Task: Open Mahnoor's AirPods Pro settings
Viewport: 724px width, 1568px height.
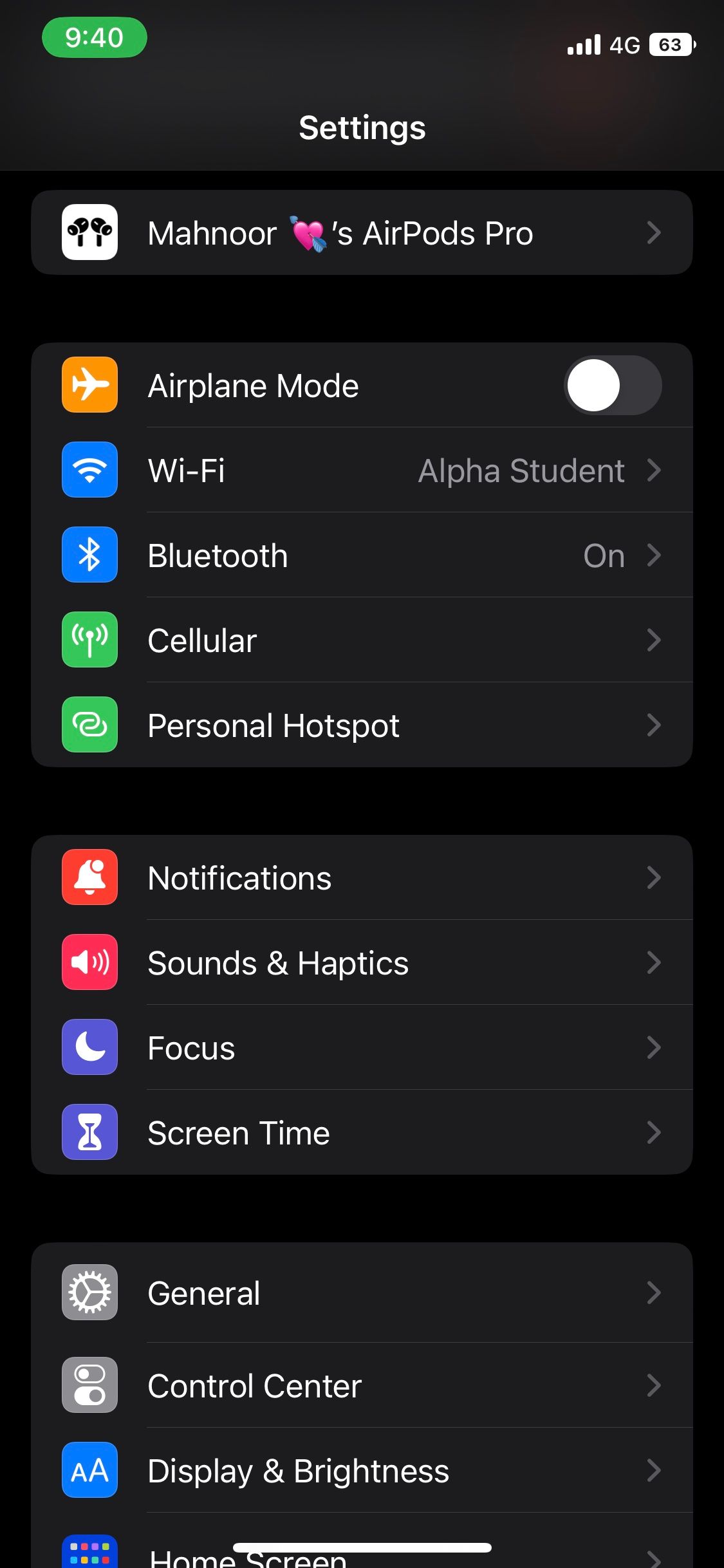Action: (362, 232)
